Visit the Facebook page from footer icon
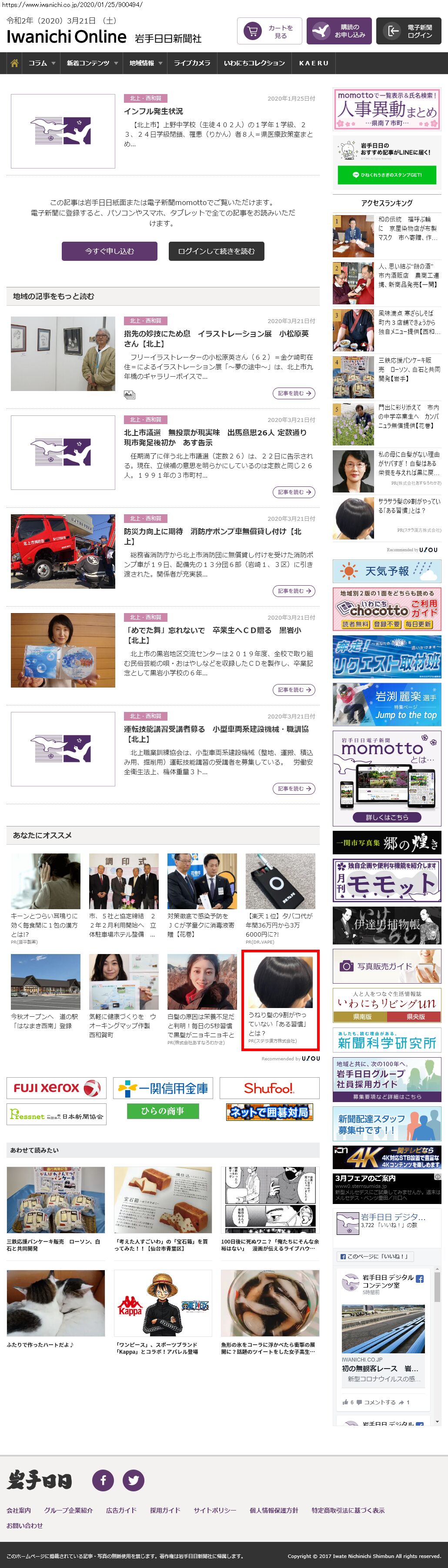This screenshot has height=1568, width=448. pyautogui.click(x=103, y=1480)
